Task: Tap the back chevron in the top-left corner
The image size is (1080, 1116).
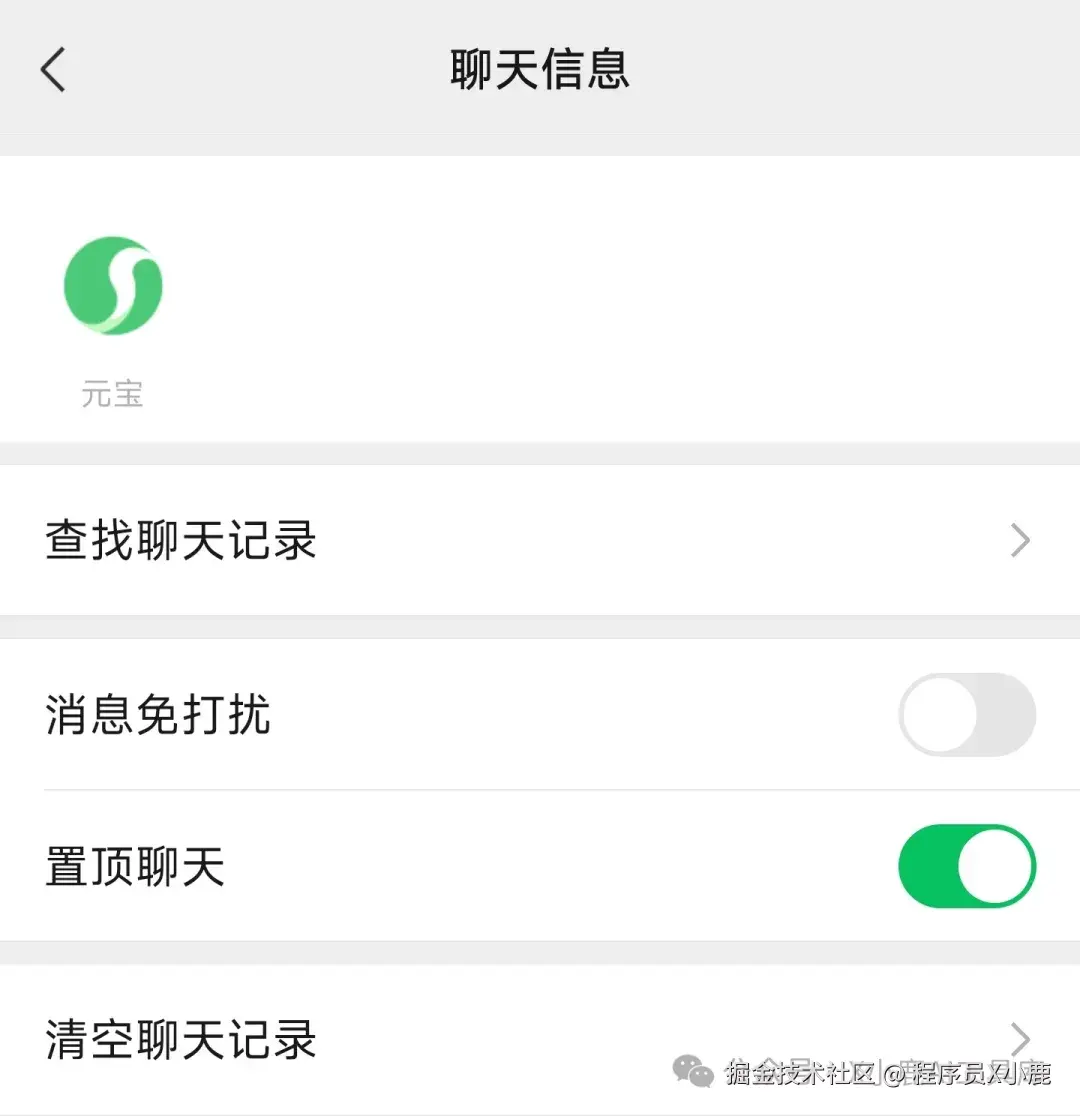Action: click(52, 70)
